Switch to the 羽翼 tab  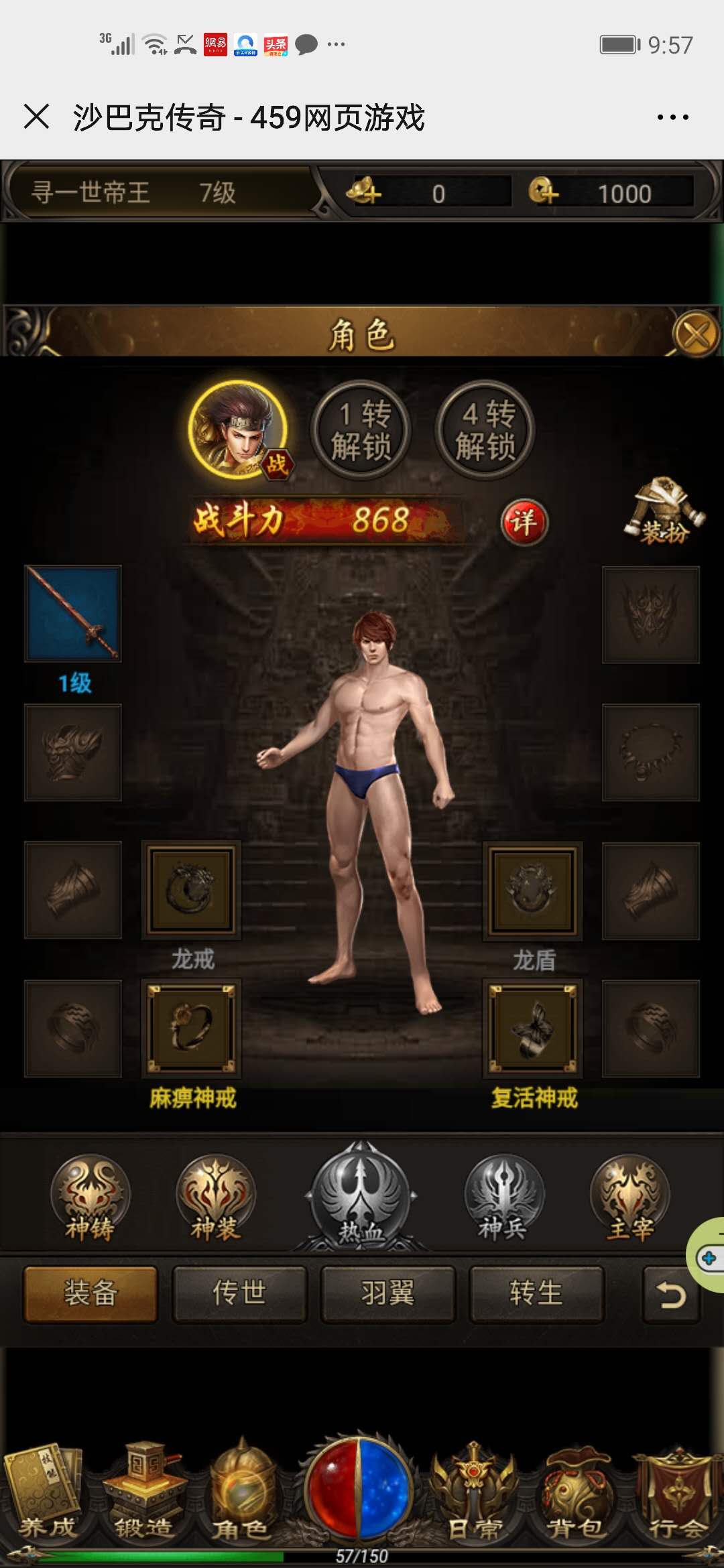(x=388, y=1293)
